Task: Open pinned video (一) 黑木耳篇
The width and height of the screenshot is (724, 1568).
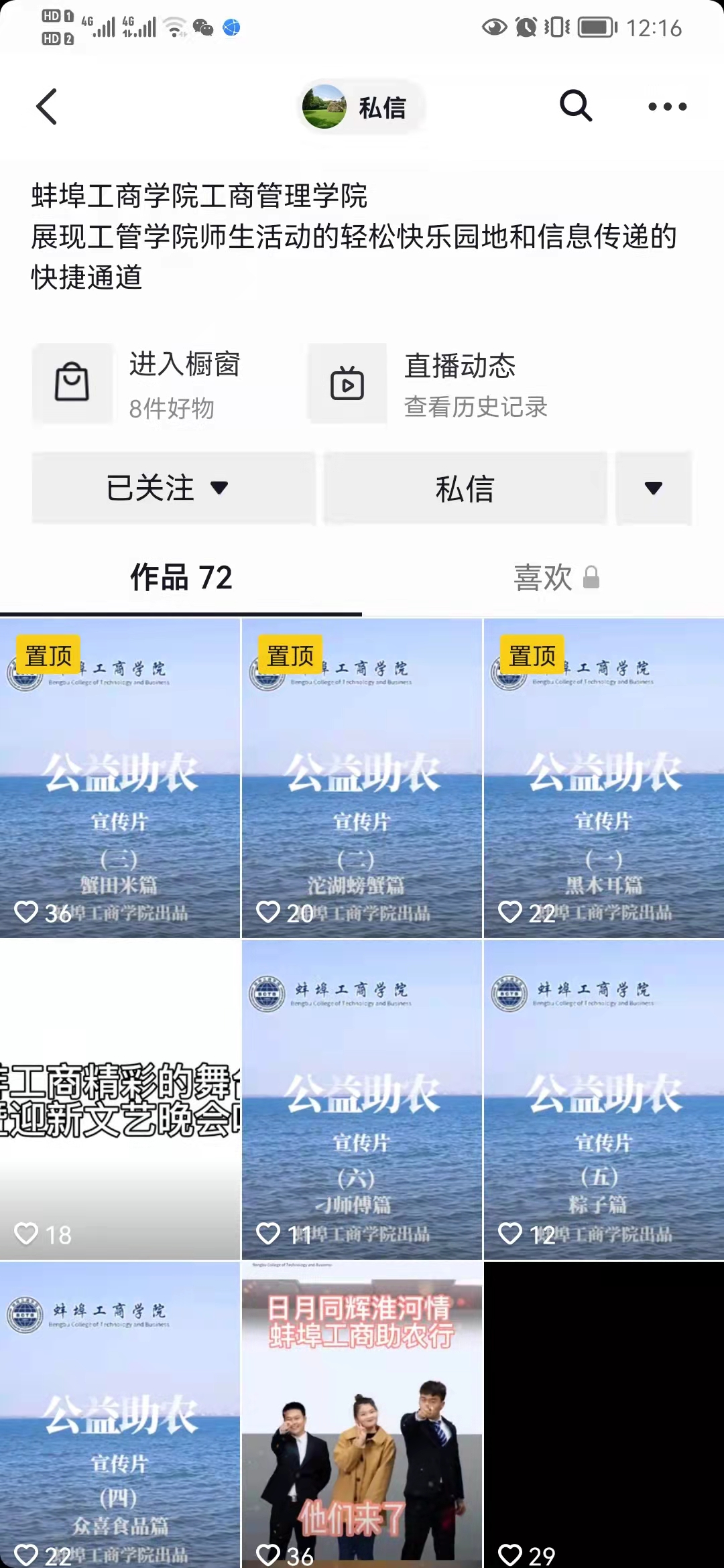Action: coord(603,777)
